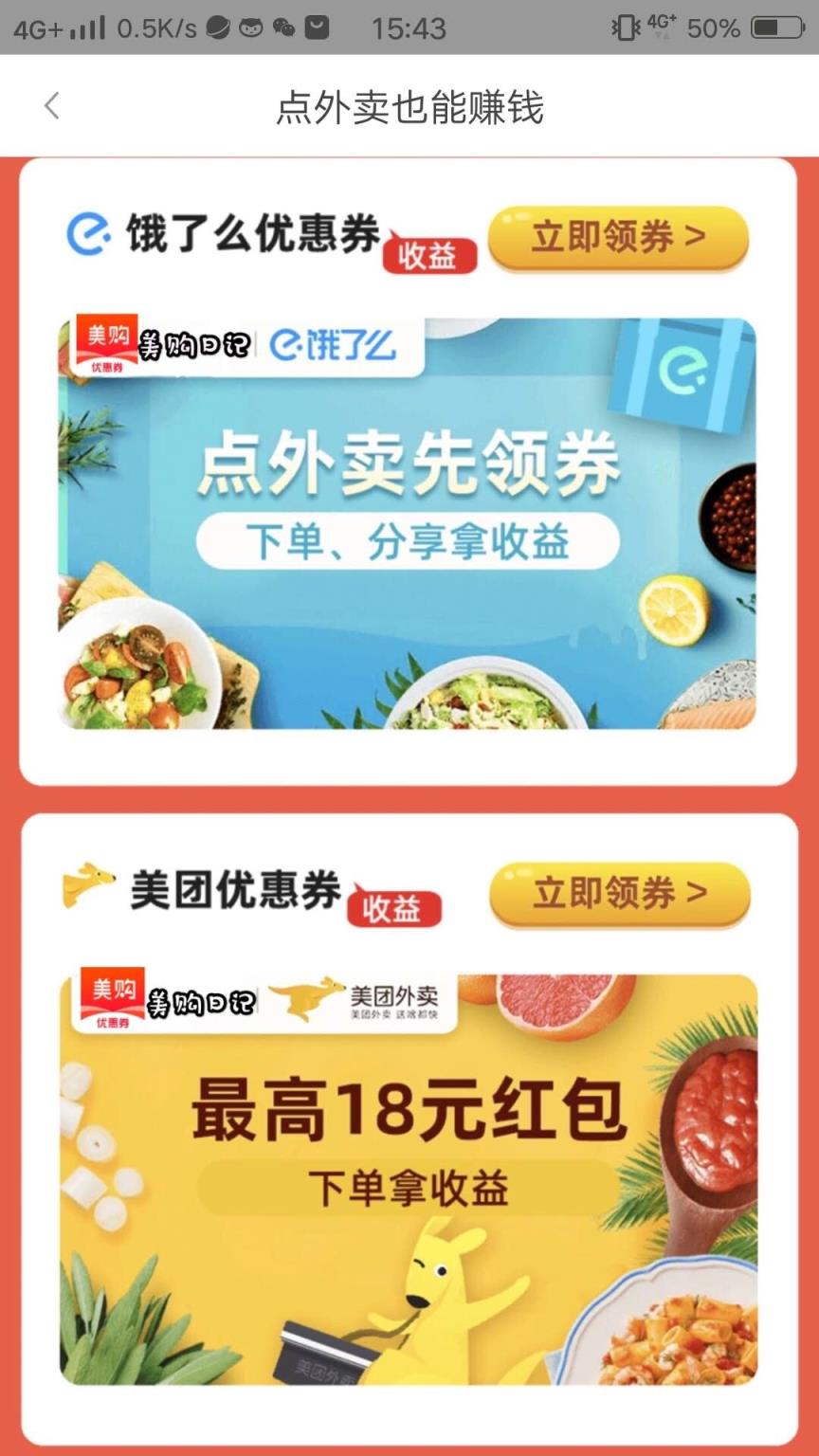819x1456 pixels.
Task: Tap the back arrow to leave this page
Action: click(x=52, y=106)
